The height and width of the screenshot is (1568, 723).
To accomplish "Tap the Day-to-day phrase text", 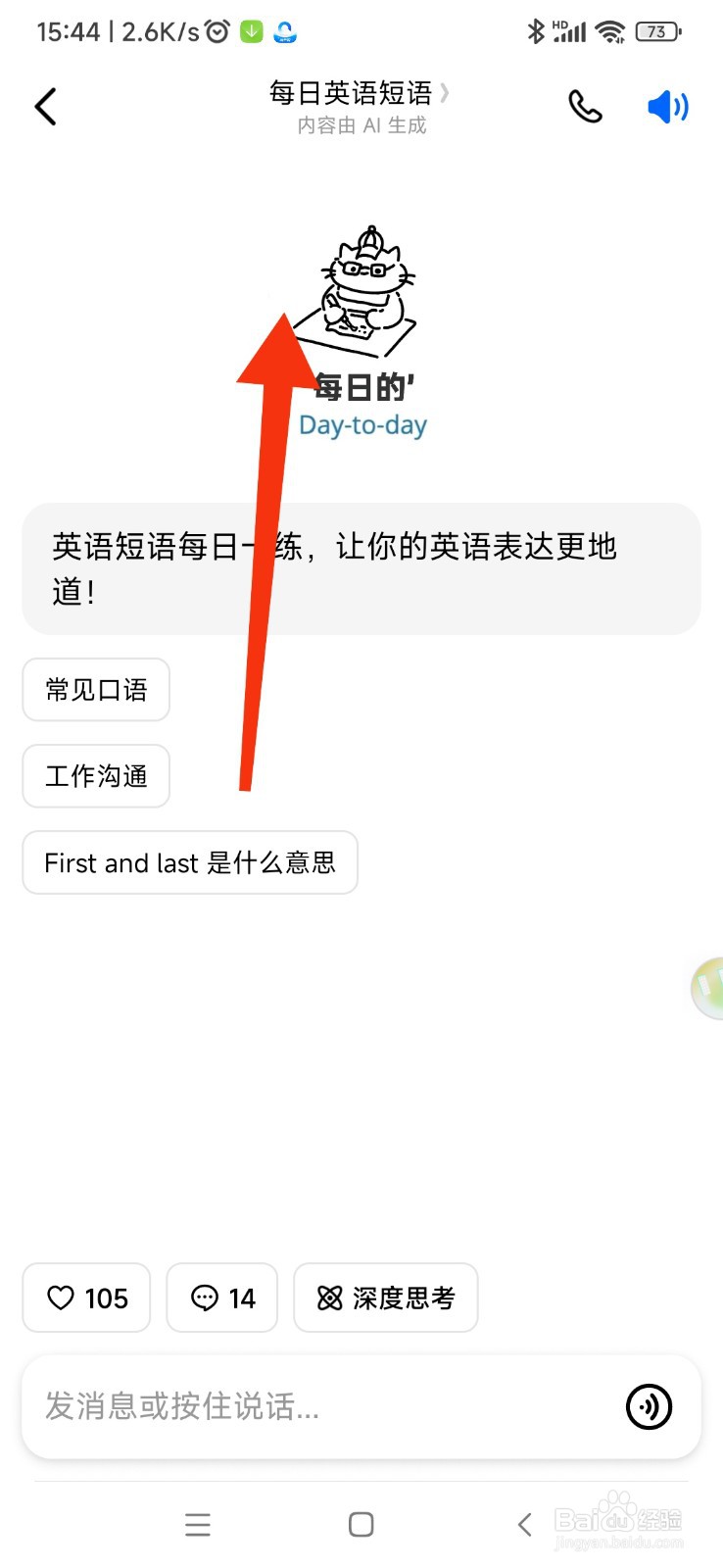I will click(x=362, y=425).
